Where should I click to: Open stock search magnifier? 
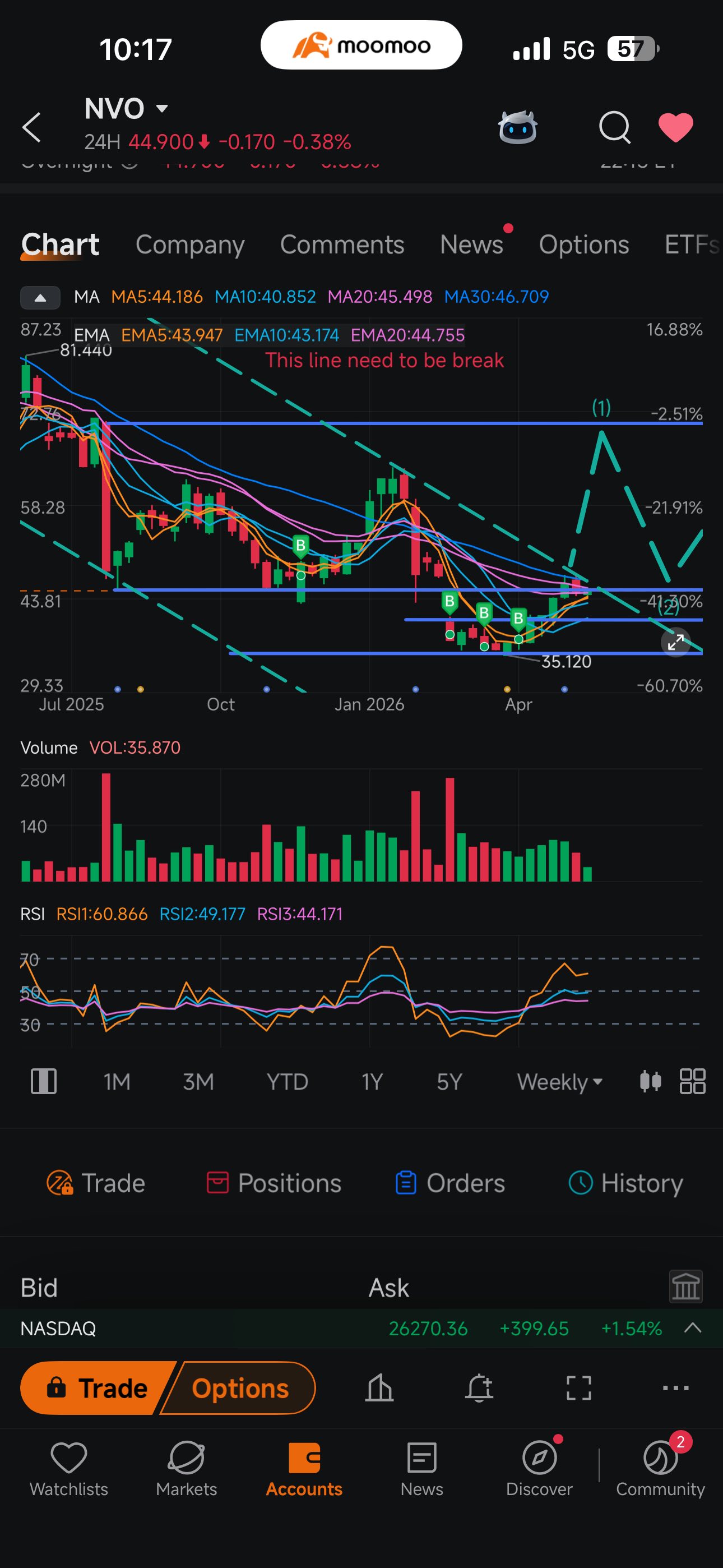click(614, 127)
